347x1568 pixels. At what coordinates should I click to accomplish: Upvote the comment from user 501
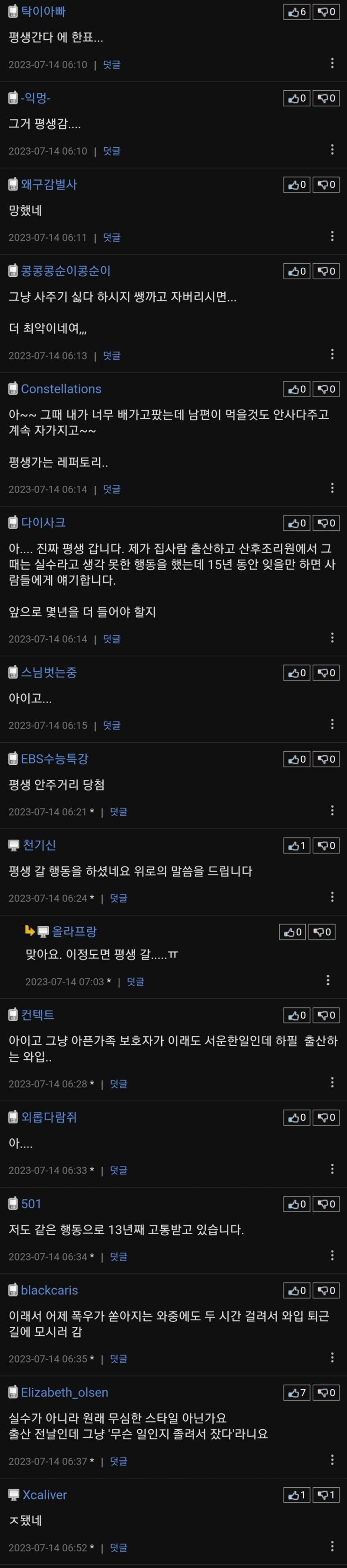[297, 1204]
